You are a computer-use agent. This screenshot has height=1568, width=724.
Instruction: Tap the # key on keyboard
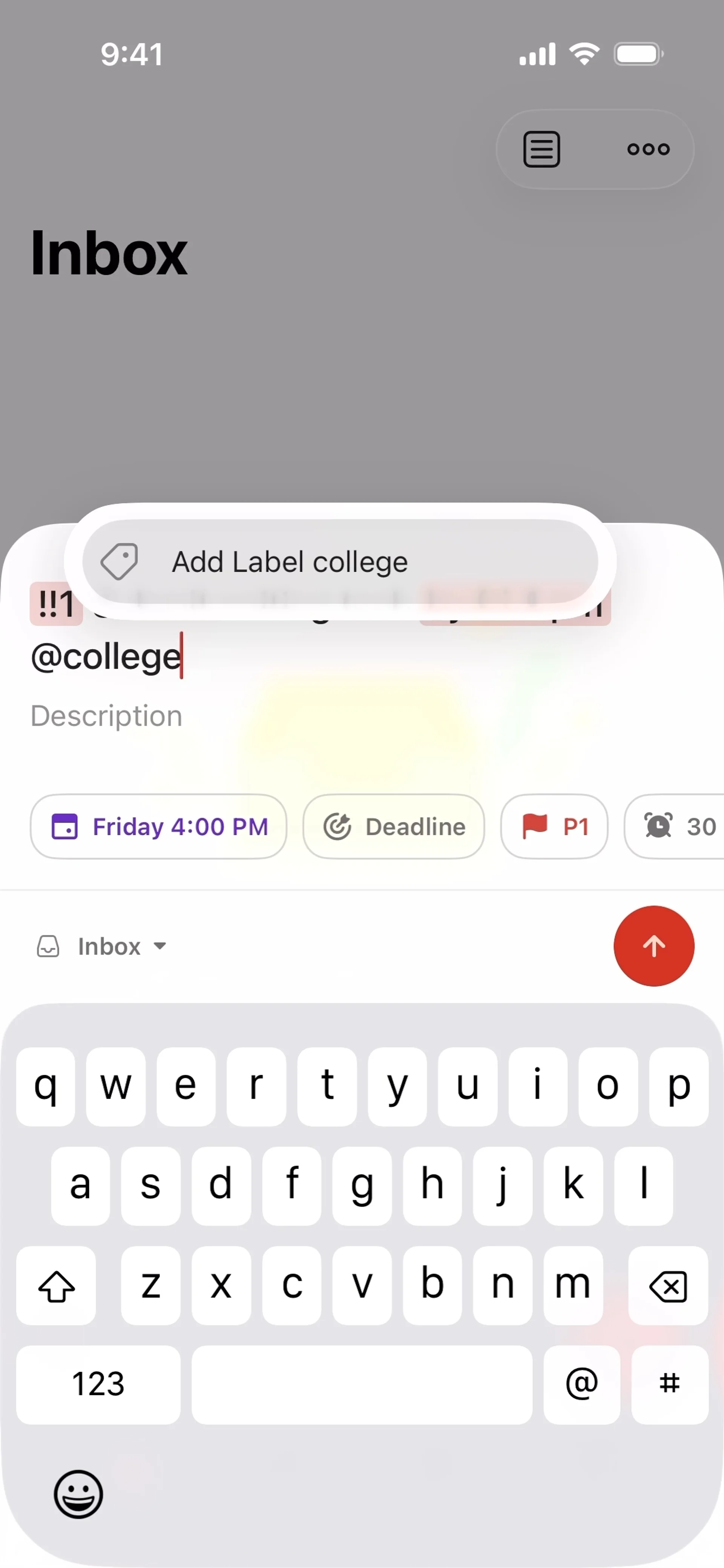(x=669, y=1384)
